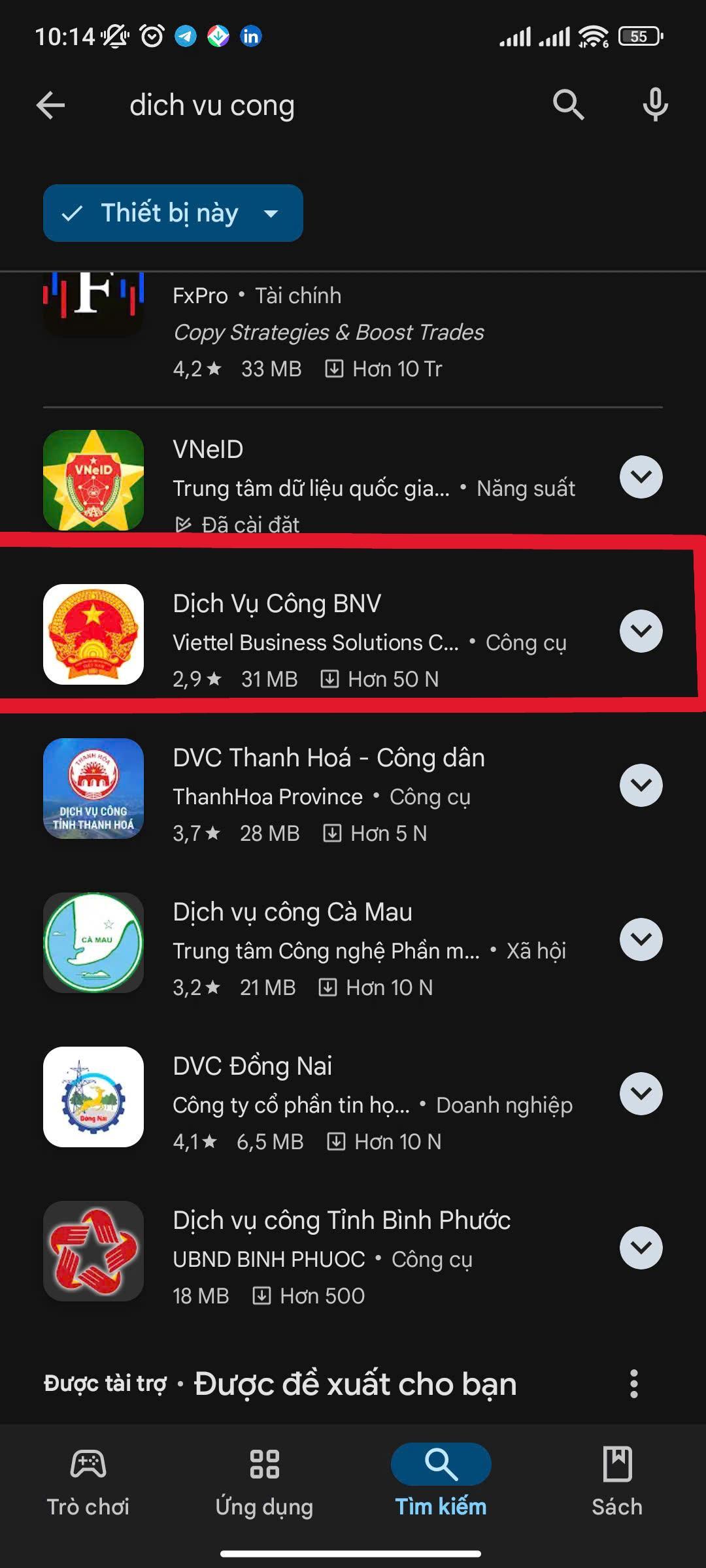The image size is (706, 1568).
Task: Open DVC Thanh Hoá - Công dân app
Action: 327,788
